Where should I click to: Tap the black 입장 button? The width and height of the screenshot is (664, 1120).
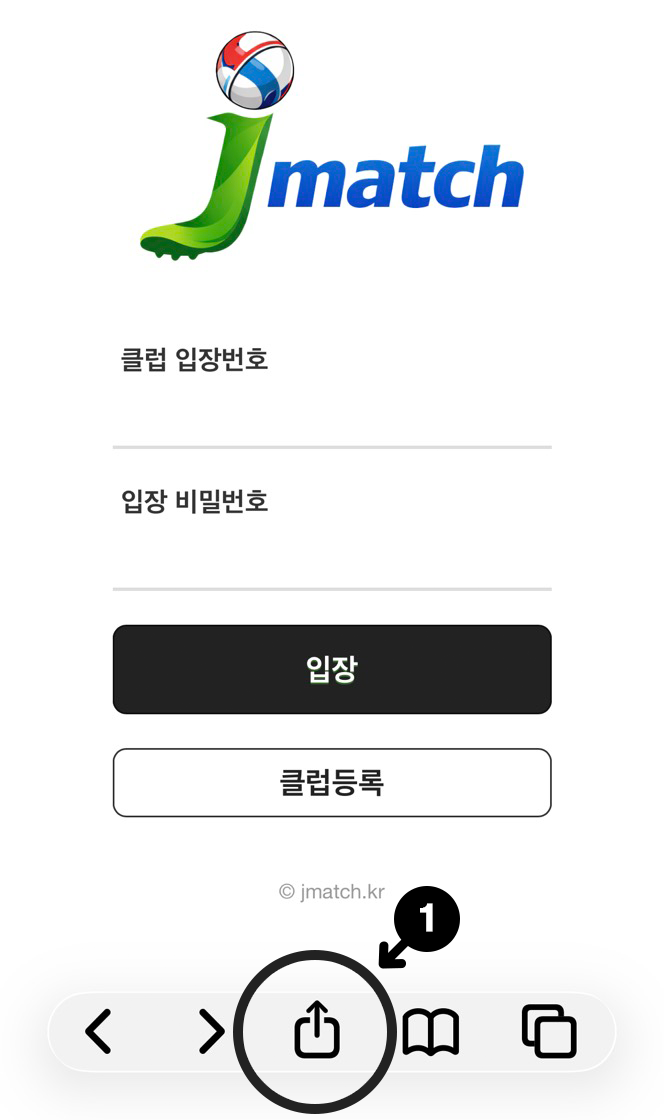(331, 669)
